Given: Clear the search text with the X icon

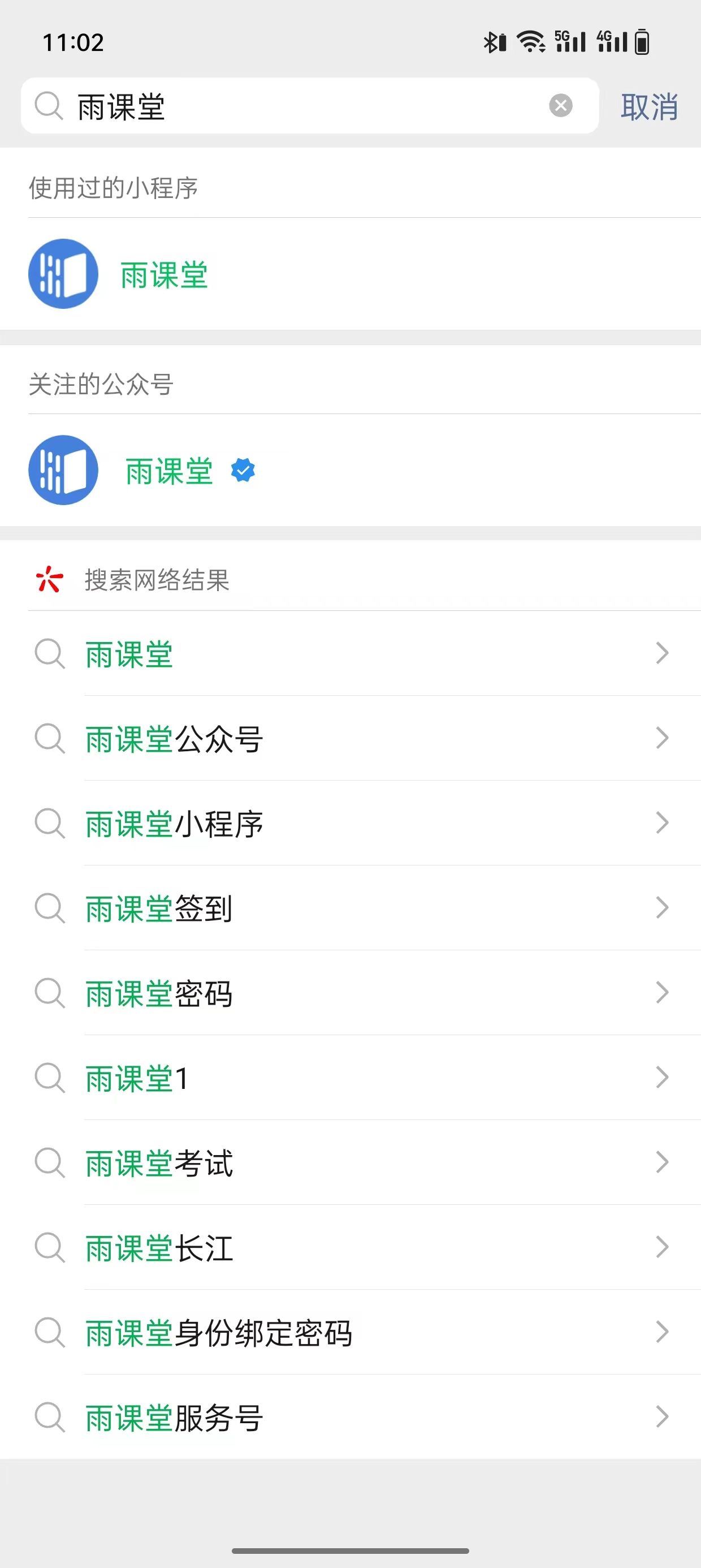Looking at the screenshot, I should pyautogui.click(x=560, y=105).
